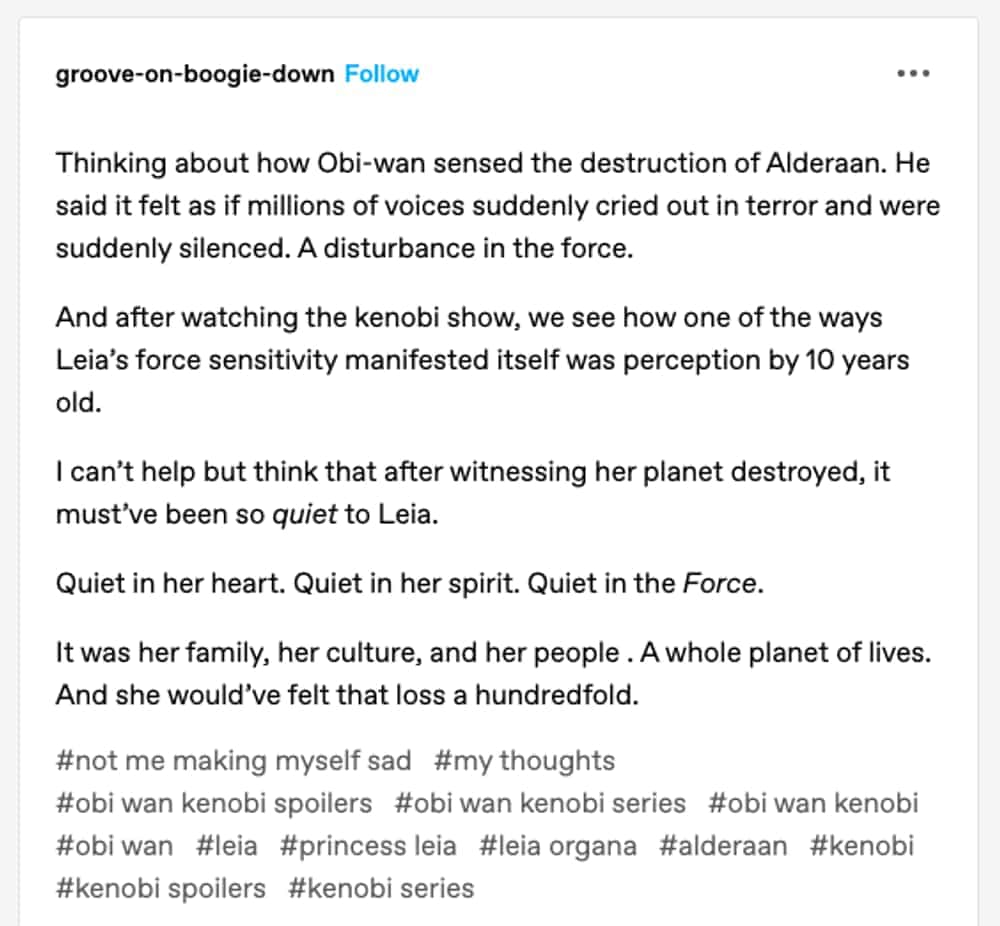Tap the #kenobi spoilers tag
Screen dimensions: 1000x926
tap(161, 888)
